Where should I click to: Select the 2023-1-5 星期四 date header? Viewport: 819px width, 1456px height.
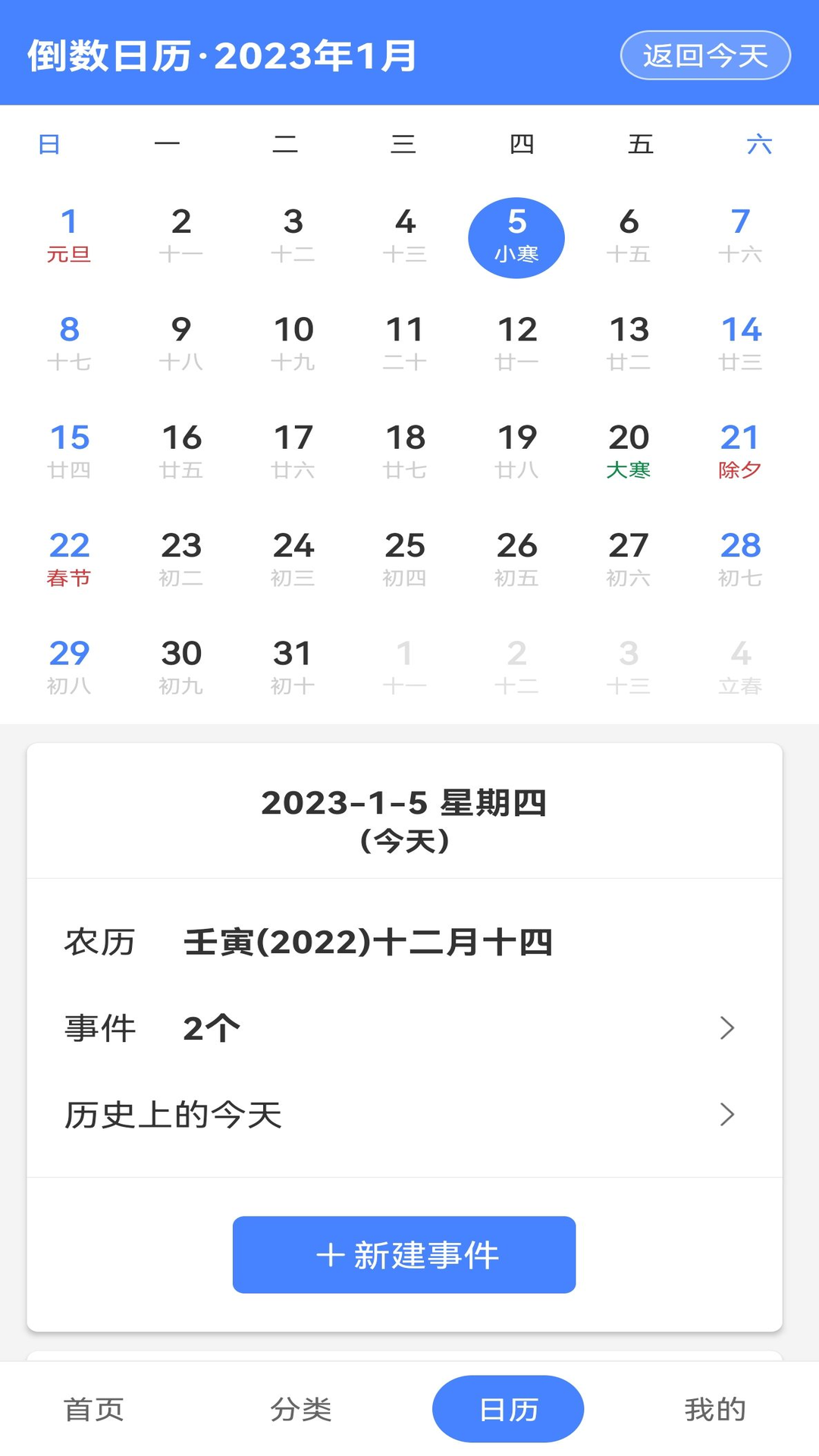tap(404, 805)
